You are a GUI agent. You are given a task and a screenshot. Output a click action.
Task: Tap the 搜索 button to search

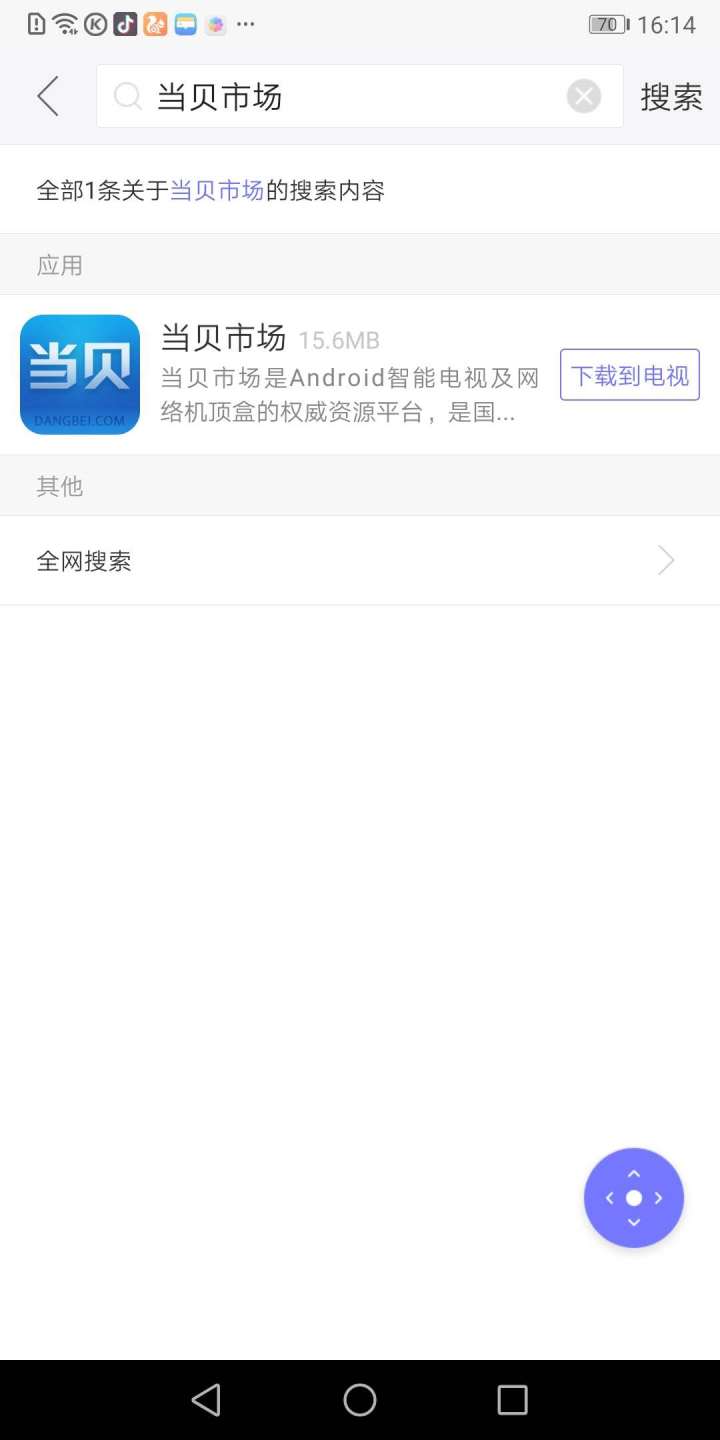[671, 96]
